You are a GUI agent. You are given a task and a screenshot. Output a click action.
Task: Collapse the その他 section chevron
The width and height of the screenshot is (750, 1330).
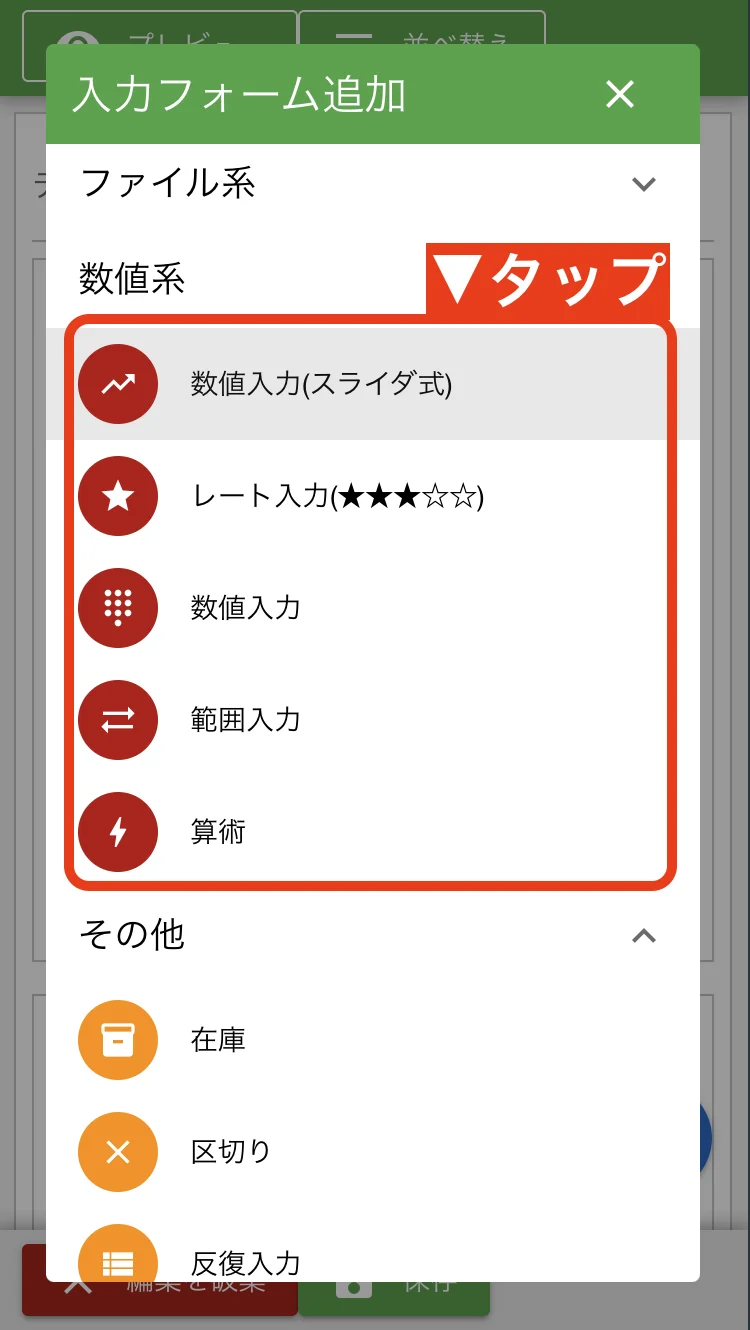(x=644, y=936)
